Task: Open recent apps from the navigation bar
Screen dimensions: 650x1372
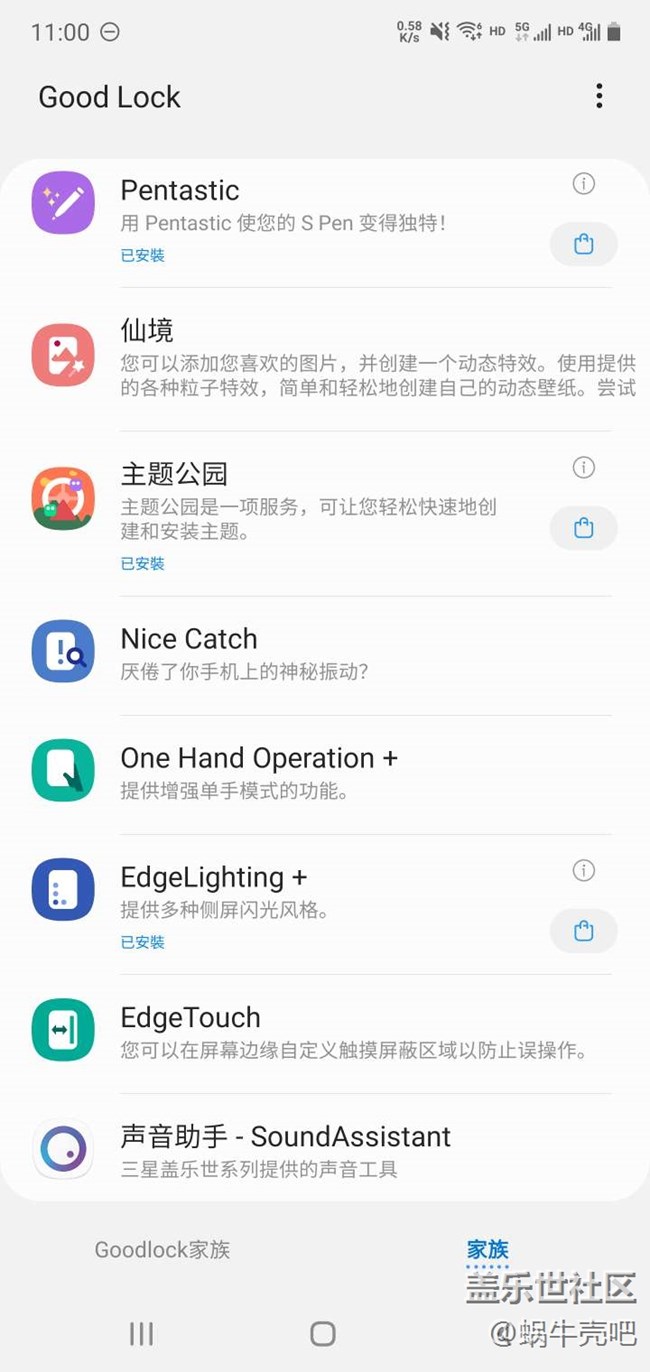Action: (141, 1333)
